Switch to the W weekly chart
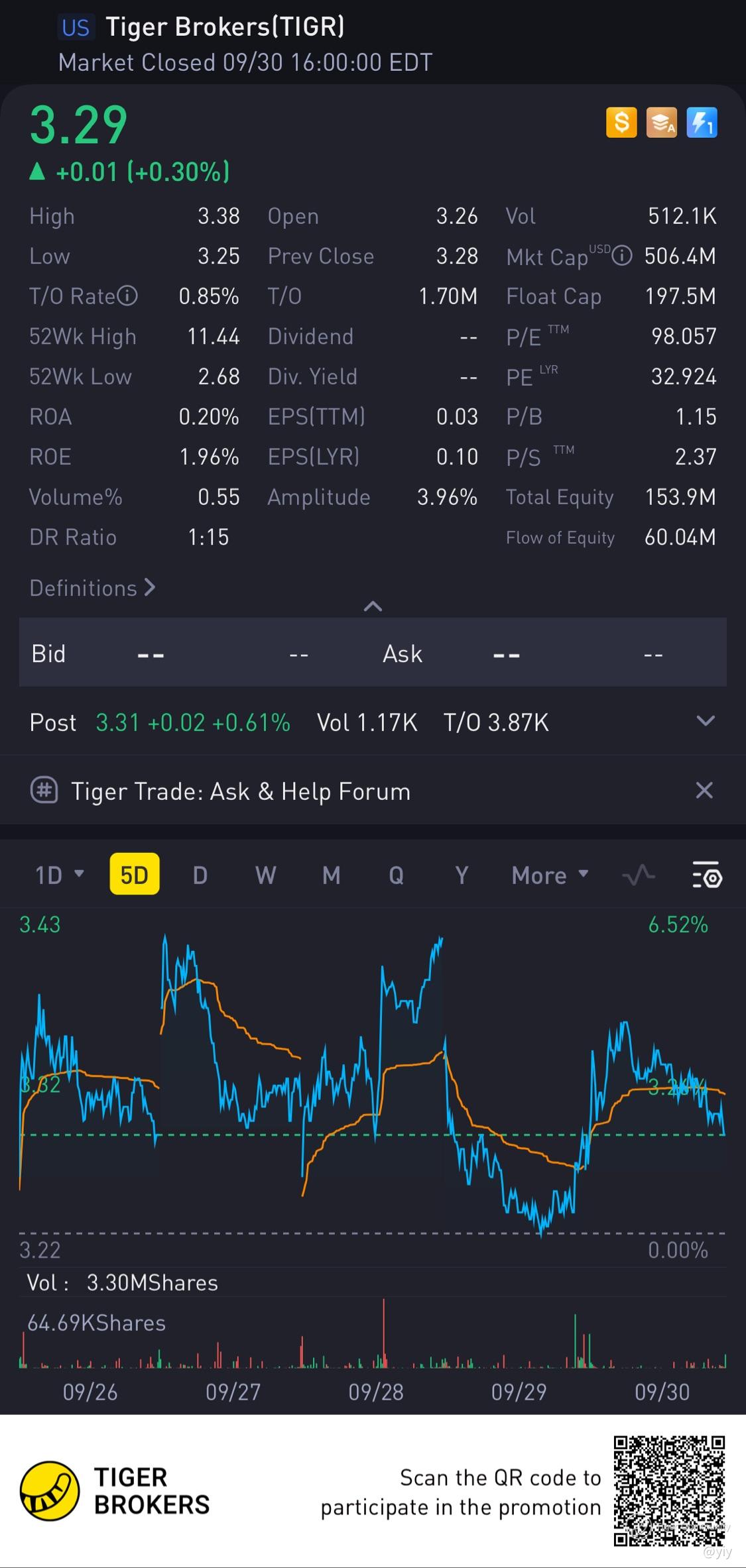Image resolution: width=746 pixels, height=1568 pixels. click(265, 875)
